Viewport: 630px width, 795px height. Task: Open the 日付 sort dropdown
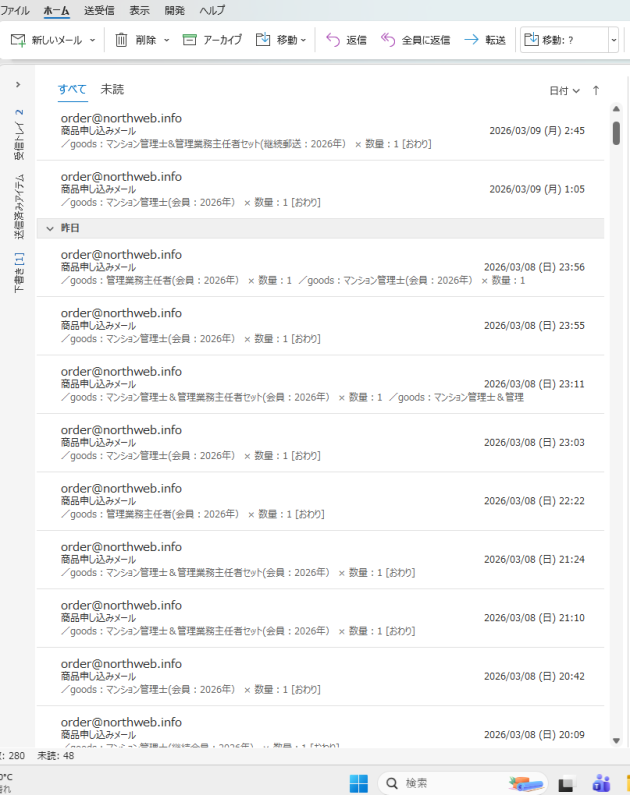[x=564, y=91]
